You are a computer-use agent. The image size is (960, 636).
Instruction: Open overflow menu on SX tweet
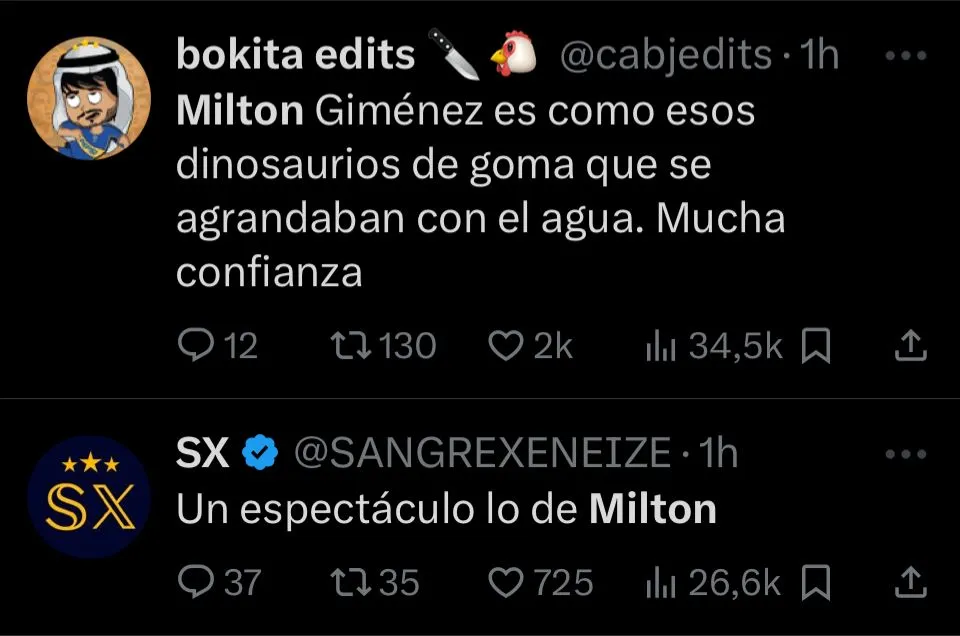coord(906,454)
